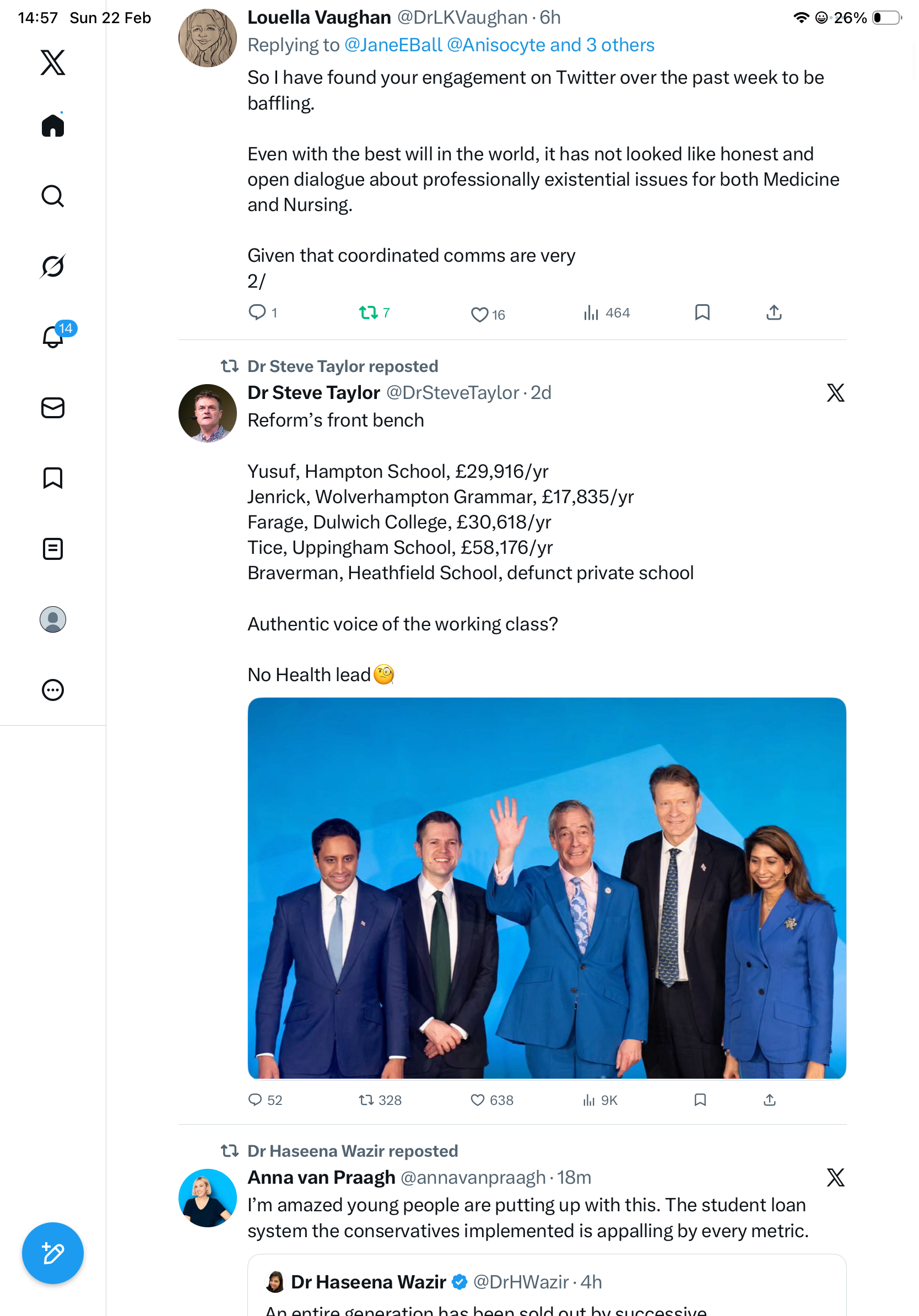
Task: Go to the Home tab
Action: tap(53, 126)
